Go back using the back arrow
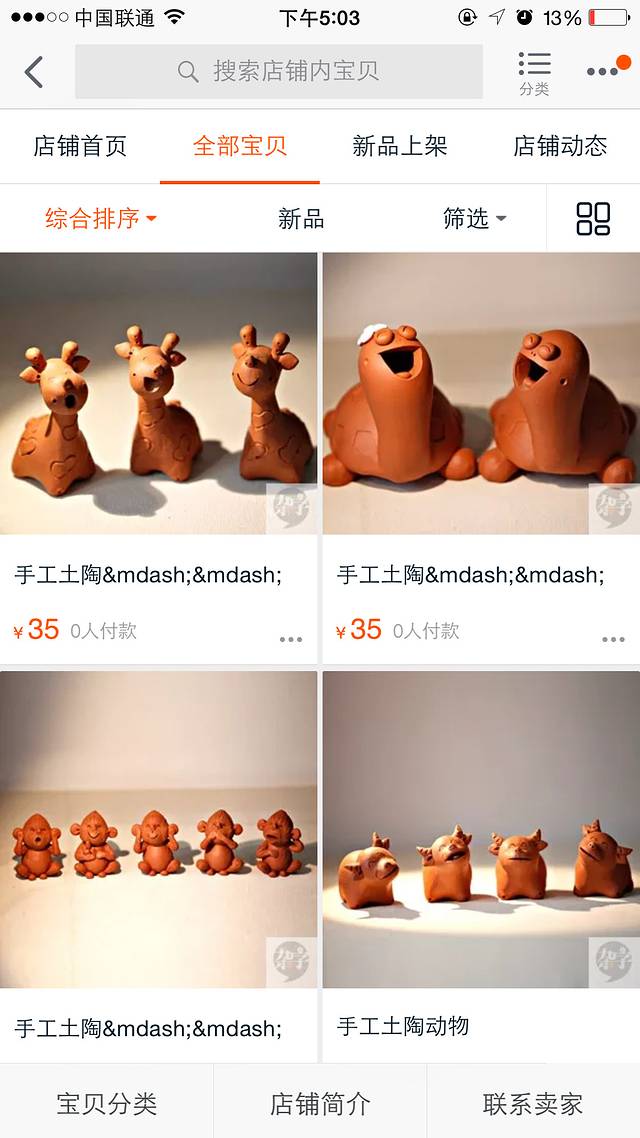The width and height of the screenshot is (640, 1138). (34, 72)
